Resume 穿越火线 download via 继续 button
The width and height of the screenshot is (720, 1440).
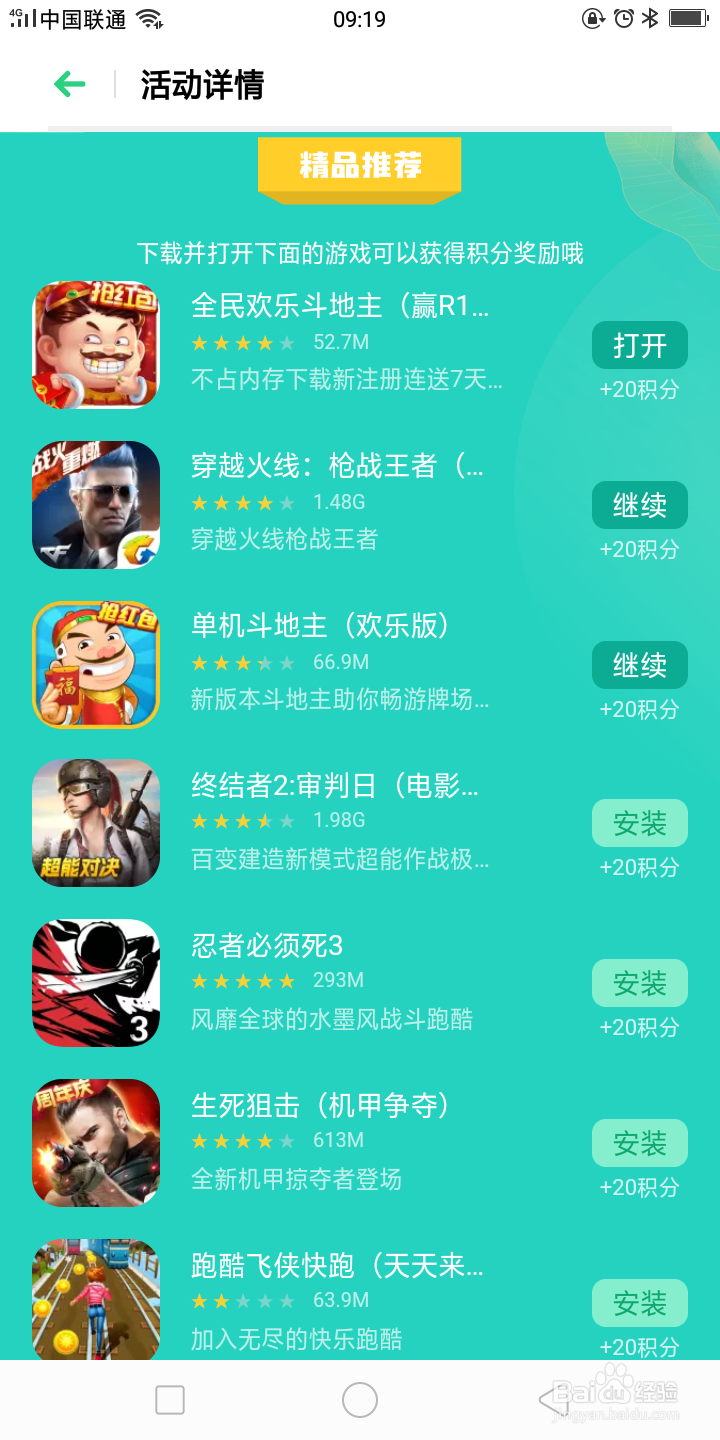(x=640, y=505)
